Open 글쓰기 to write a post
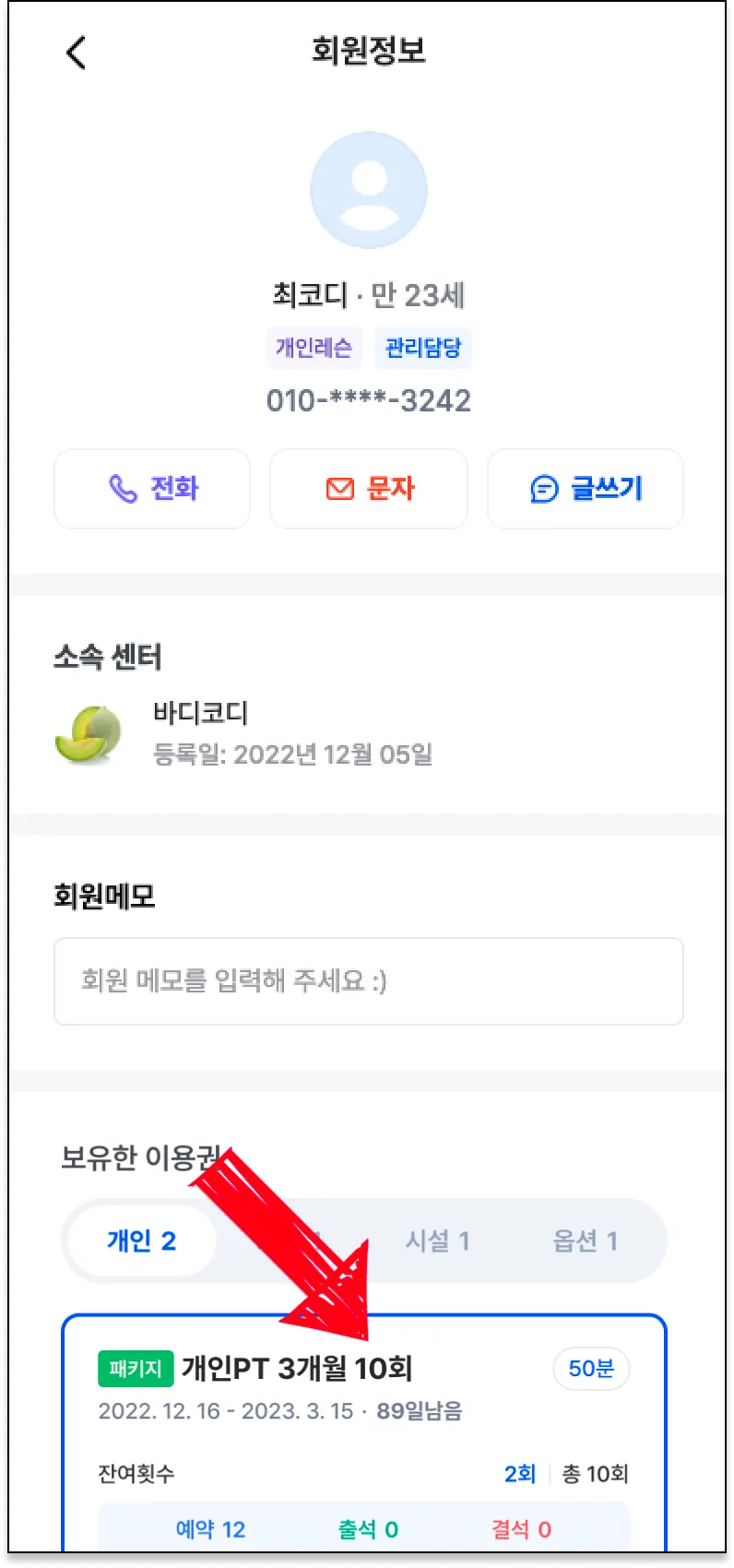Image resolution: width=734 pixels, height=1568 pixels. [585, 489]
